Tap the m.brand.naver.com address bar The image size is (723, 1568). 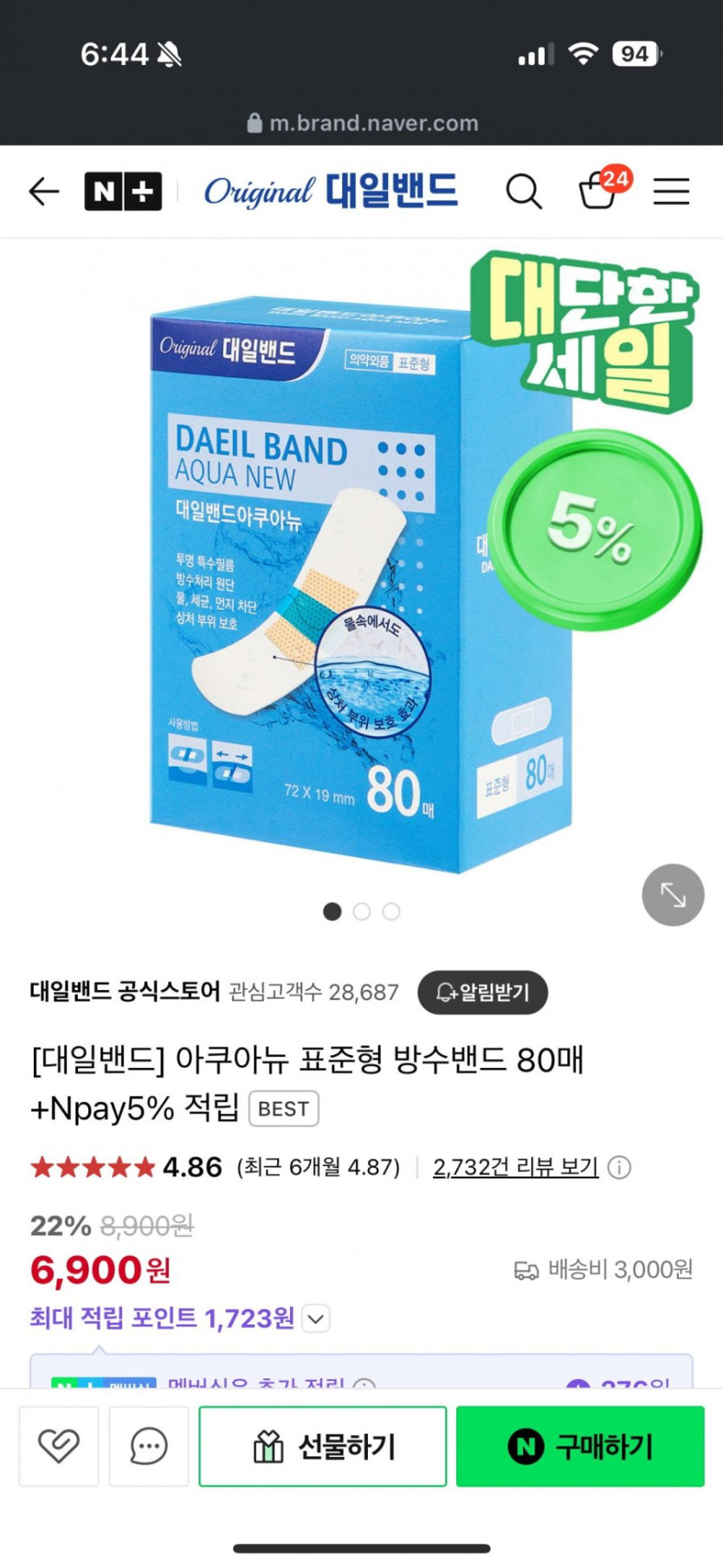pyautogui.click(x=362, y=123)
